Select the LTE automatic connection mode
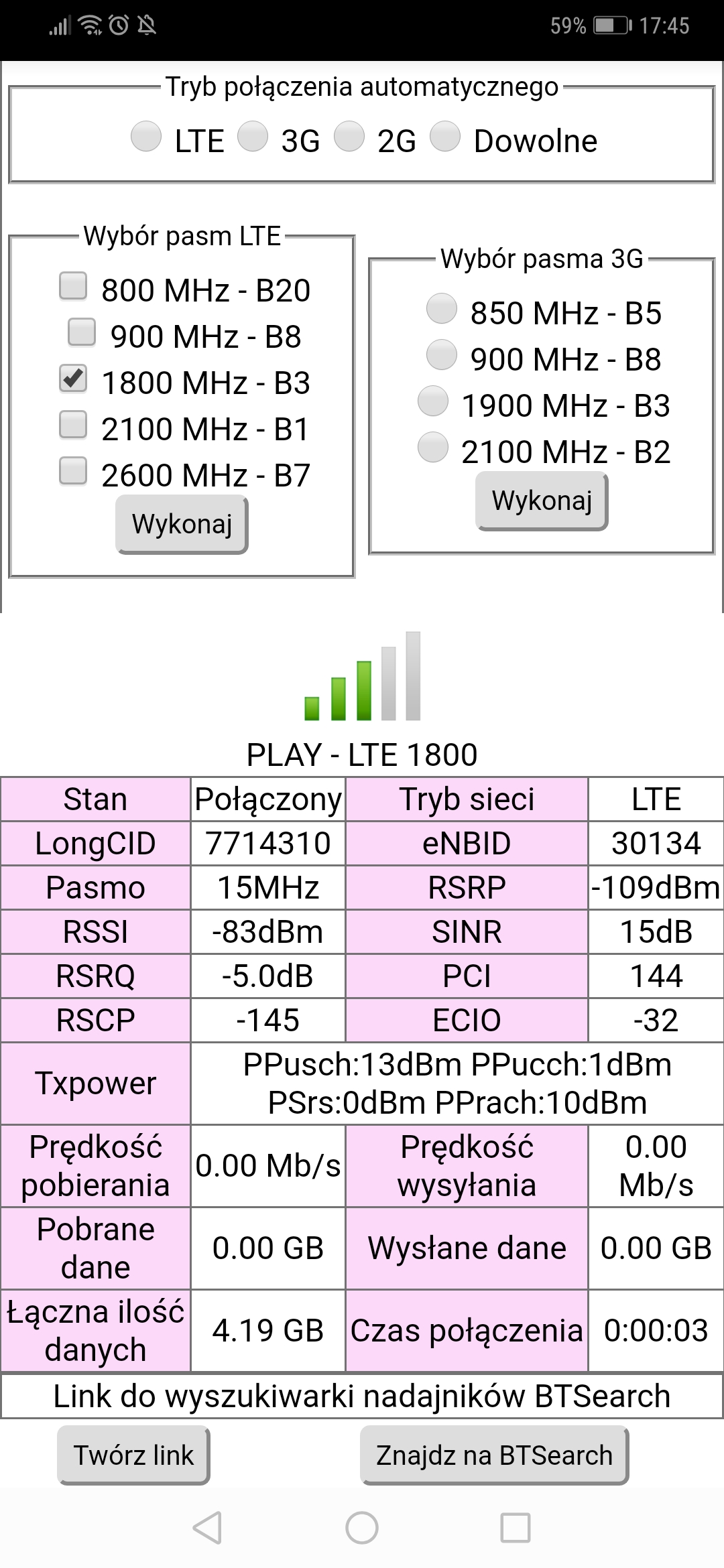This screenshot has width=724, height=1568. tap(146, 137)
